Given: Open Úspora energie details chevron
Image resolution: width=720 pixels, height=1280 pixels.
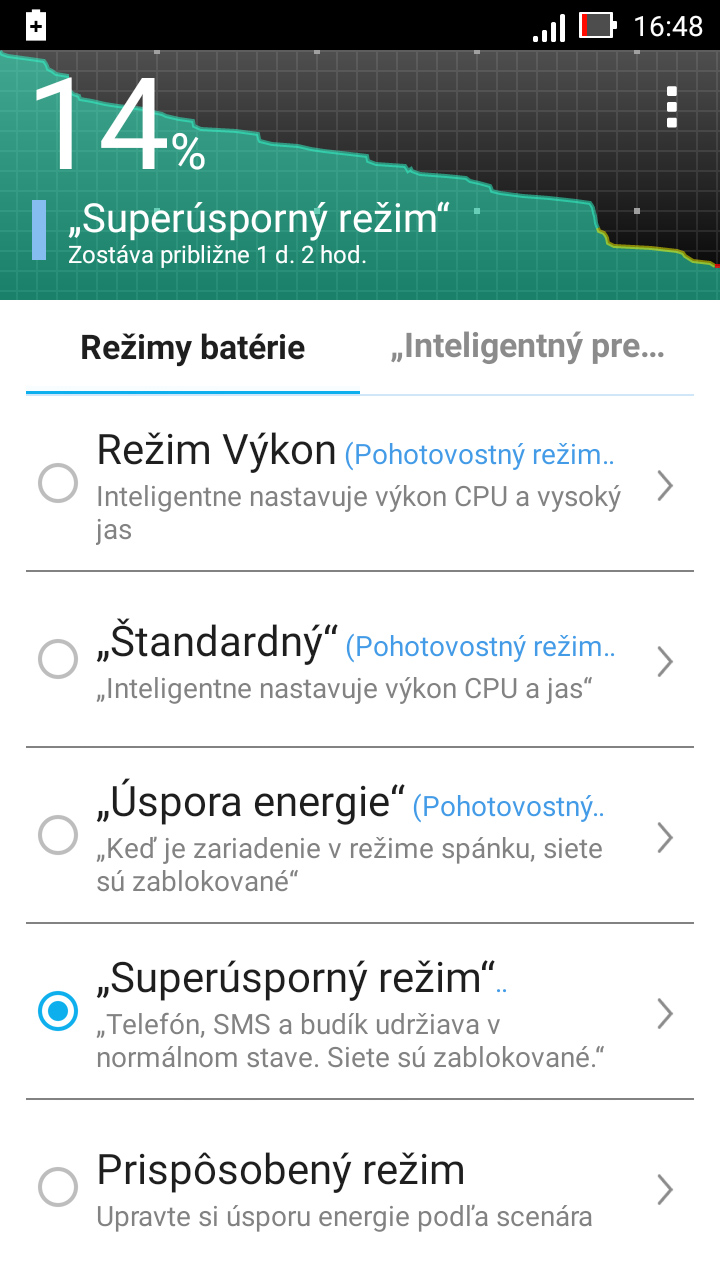Looking at the screenshot, I should [x=665, y=837].
